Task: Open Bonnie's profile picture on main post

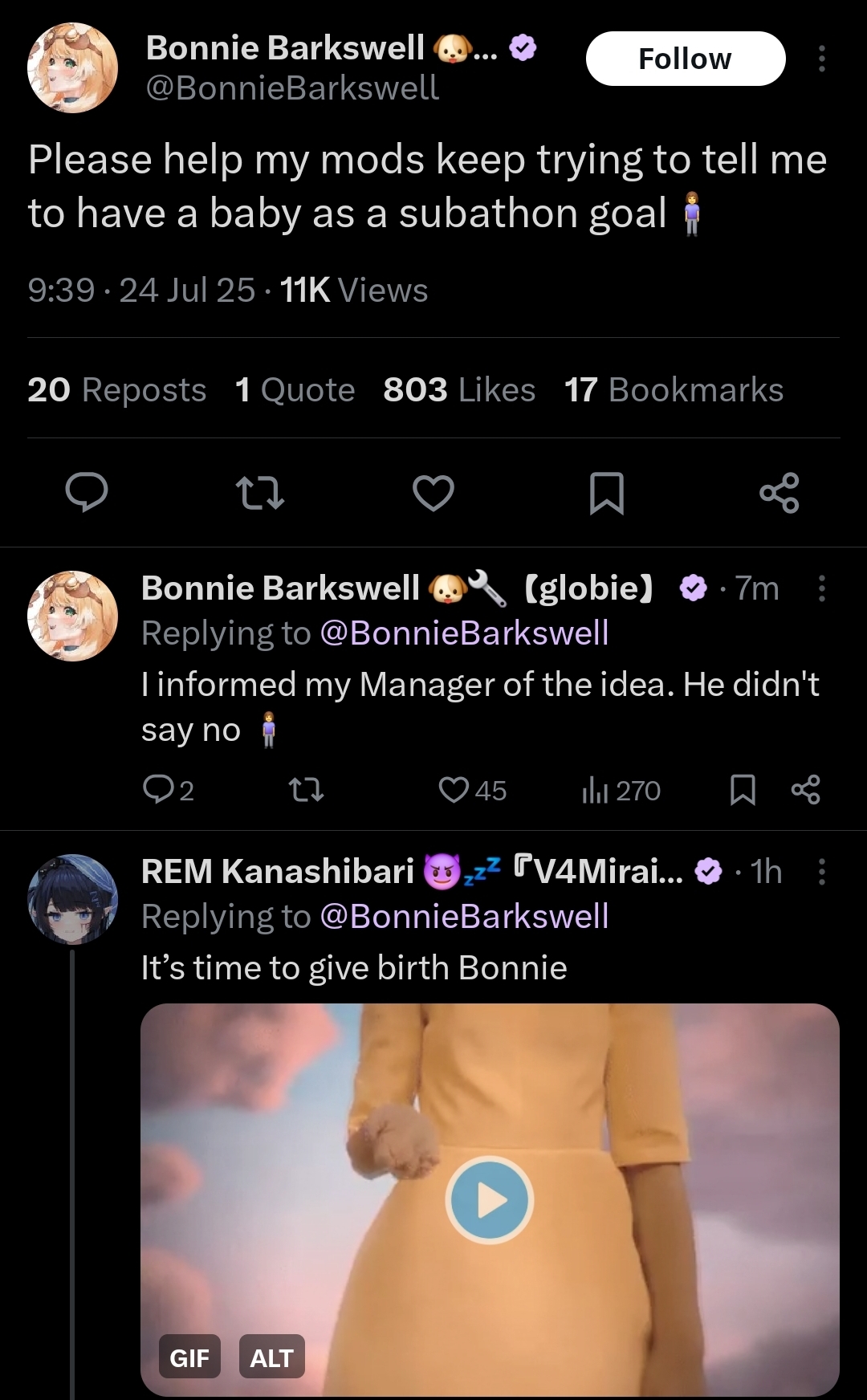Action: [x=72, y=68]
